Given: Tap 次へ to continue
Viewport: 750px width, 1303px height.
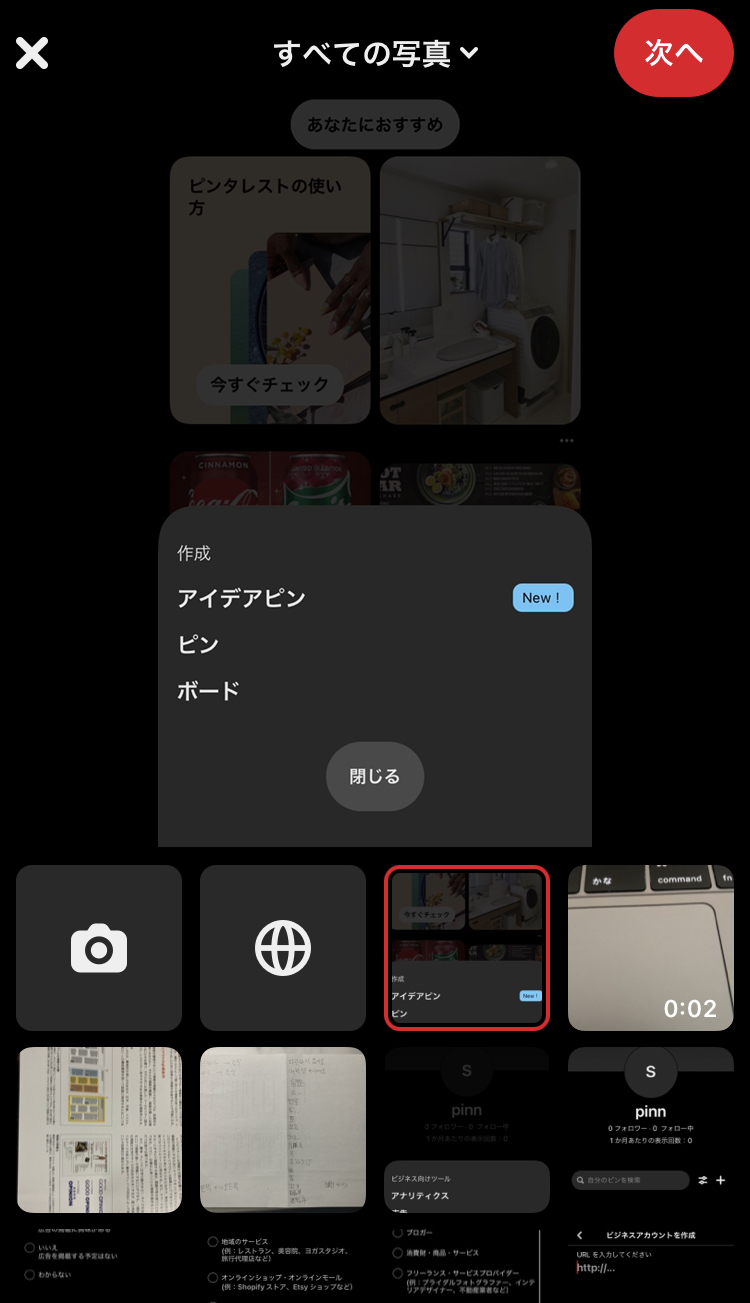Looking at the screenshot, I should point(673,54).
